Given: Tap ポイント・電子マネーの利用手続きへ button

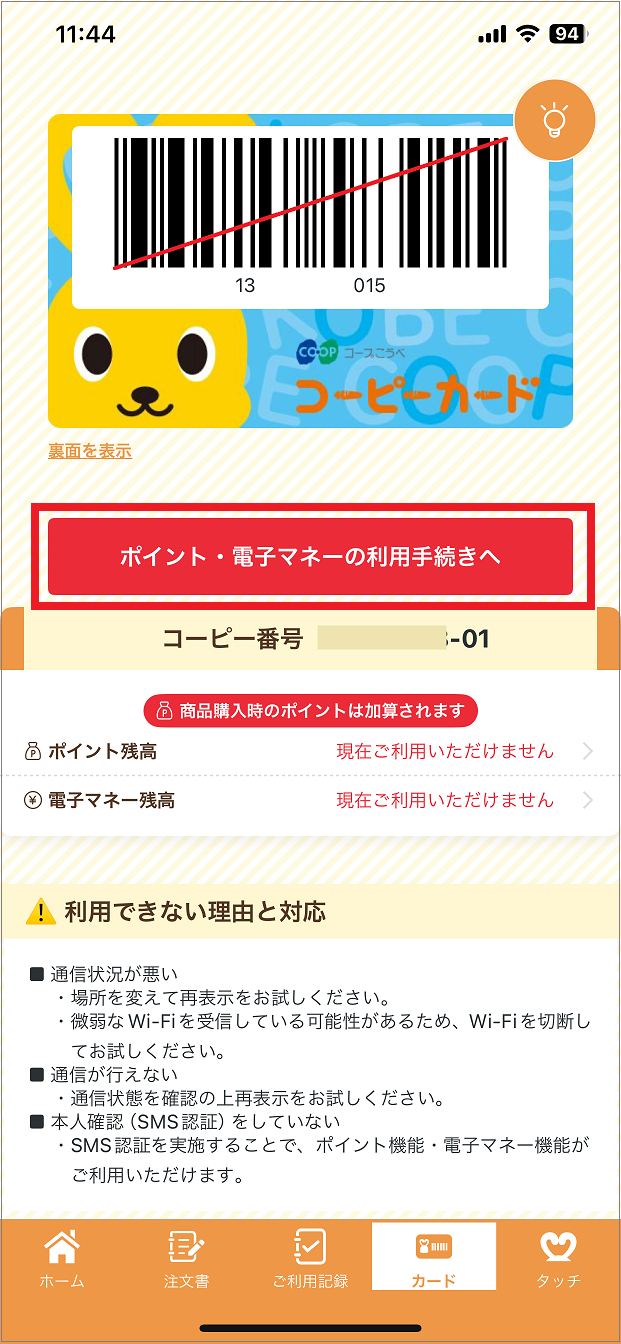Looking at the screenshot, I should (x=310, y=557).
